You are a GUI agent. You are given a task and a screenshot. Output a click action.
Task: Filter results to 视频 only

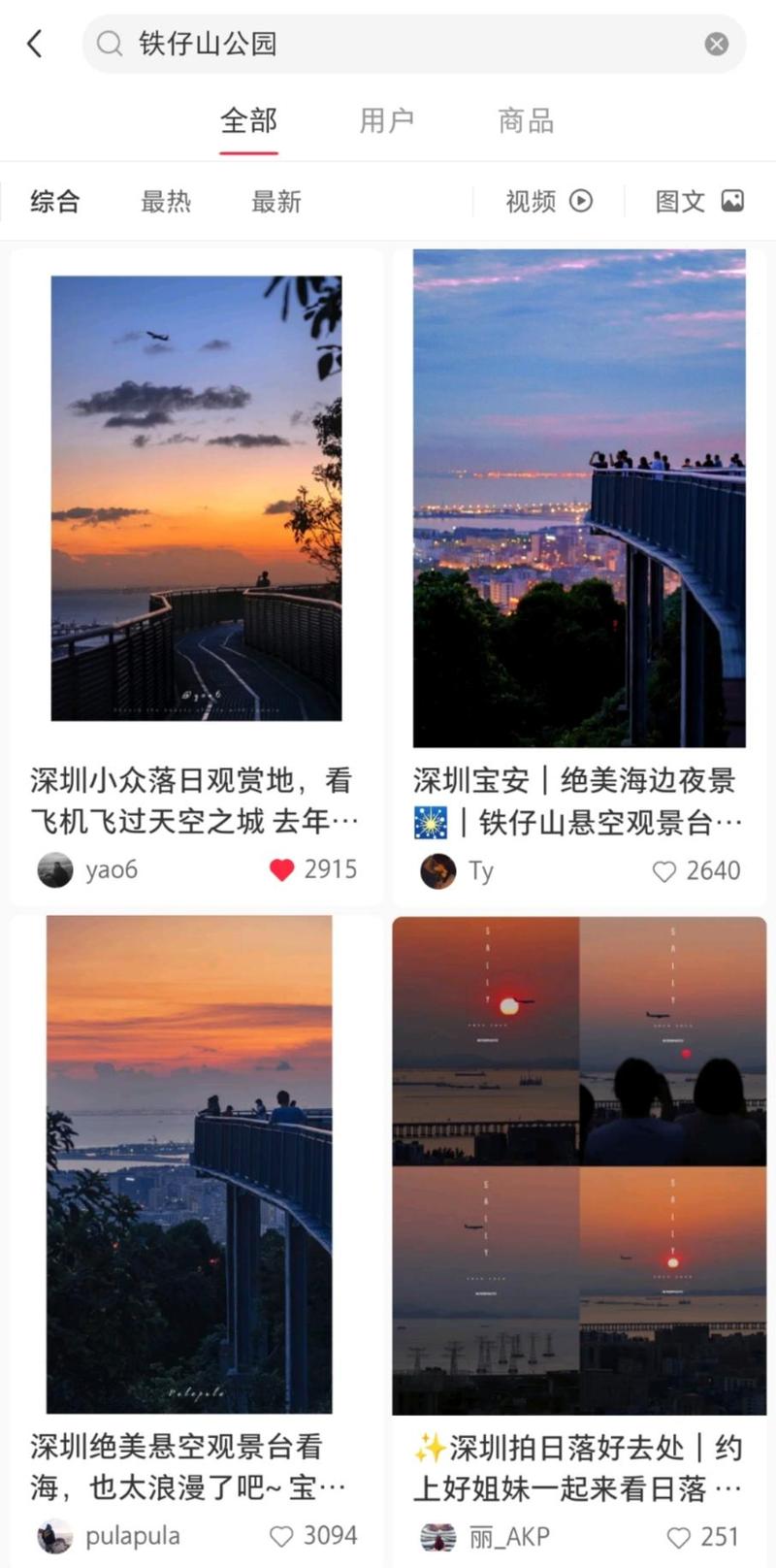(548, 202)
